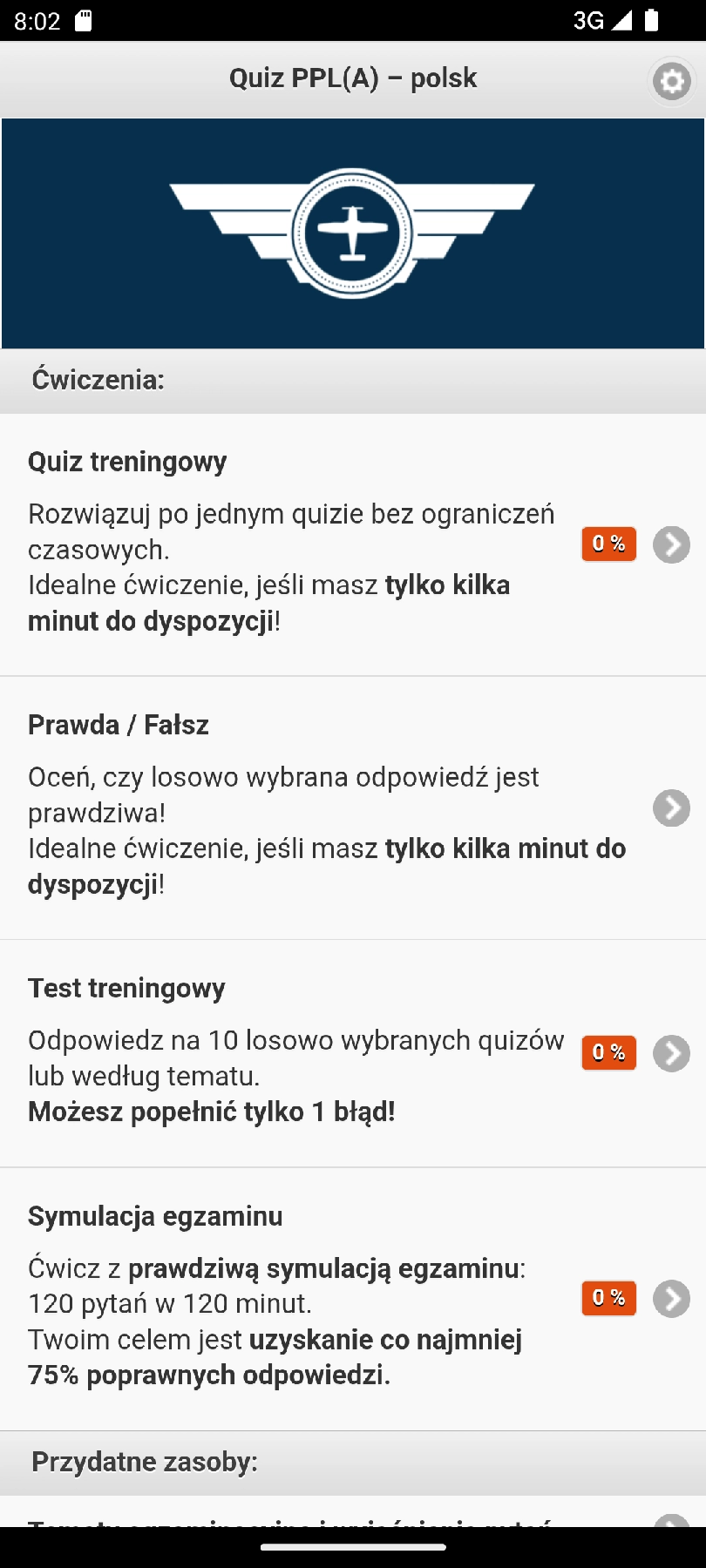Open the settings gear icon

[x=671, y=81]
